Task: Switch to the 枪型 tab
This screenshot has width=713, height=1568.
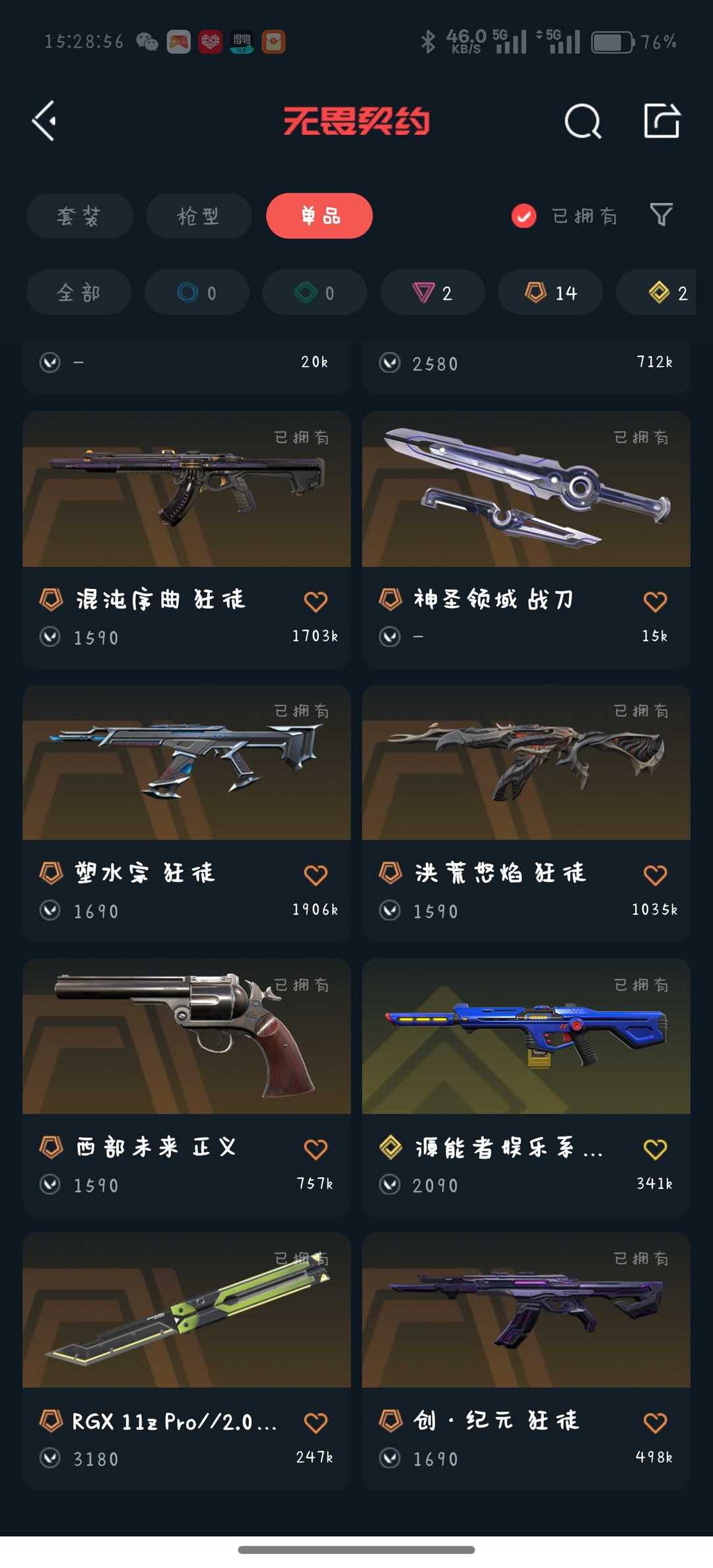Action: pyautogui.click(x=199, y=216)
